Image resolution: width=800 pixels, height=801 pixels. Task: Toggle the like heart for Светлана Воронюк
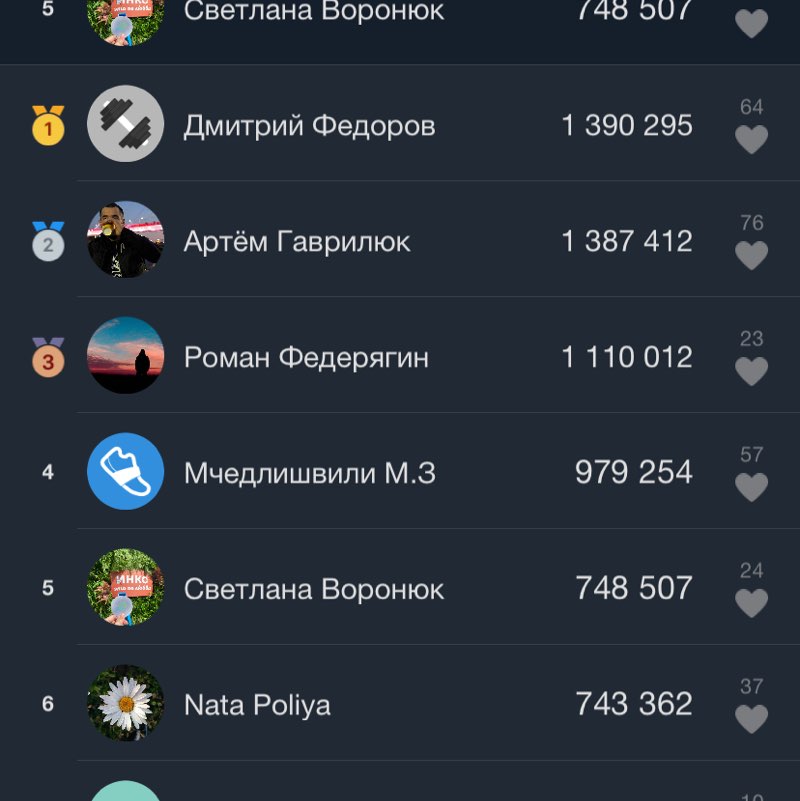click(752, 602)
